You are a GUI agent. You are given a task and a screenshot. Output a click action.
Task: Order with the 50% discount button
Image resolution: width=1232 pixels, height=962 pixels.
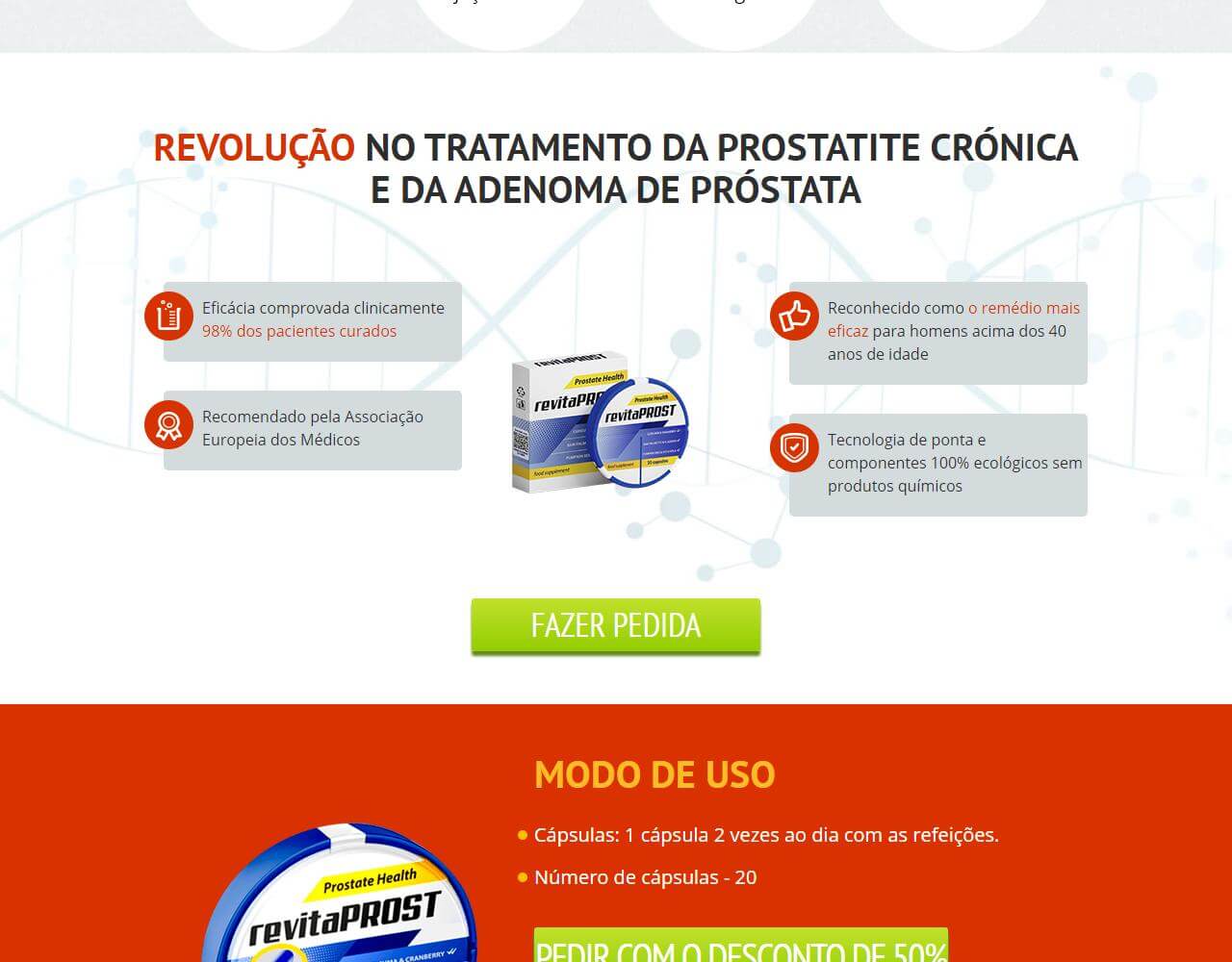click(740, 947)
